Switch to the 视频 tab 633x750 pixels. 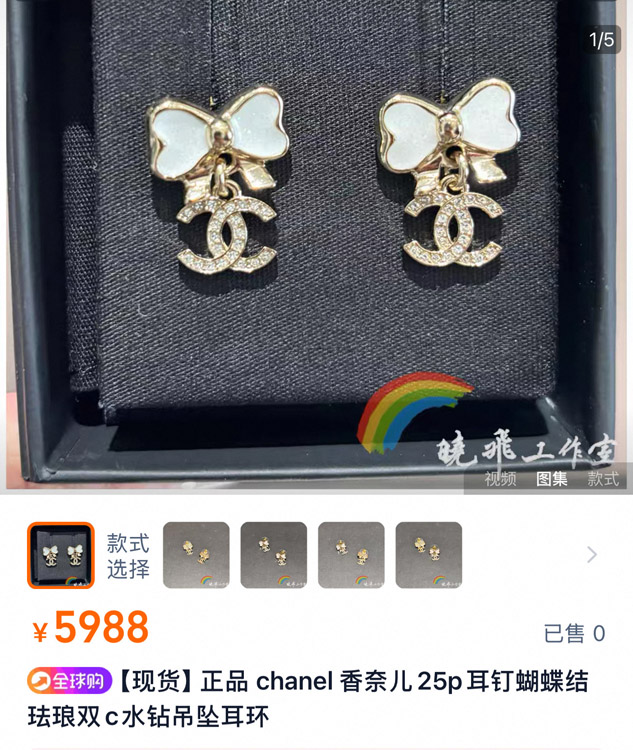pyautogui.click(x=500, y=479)
